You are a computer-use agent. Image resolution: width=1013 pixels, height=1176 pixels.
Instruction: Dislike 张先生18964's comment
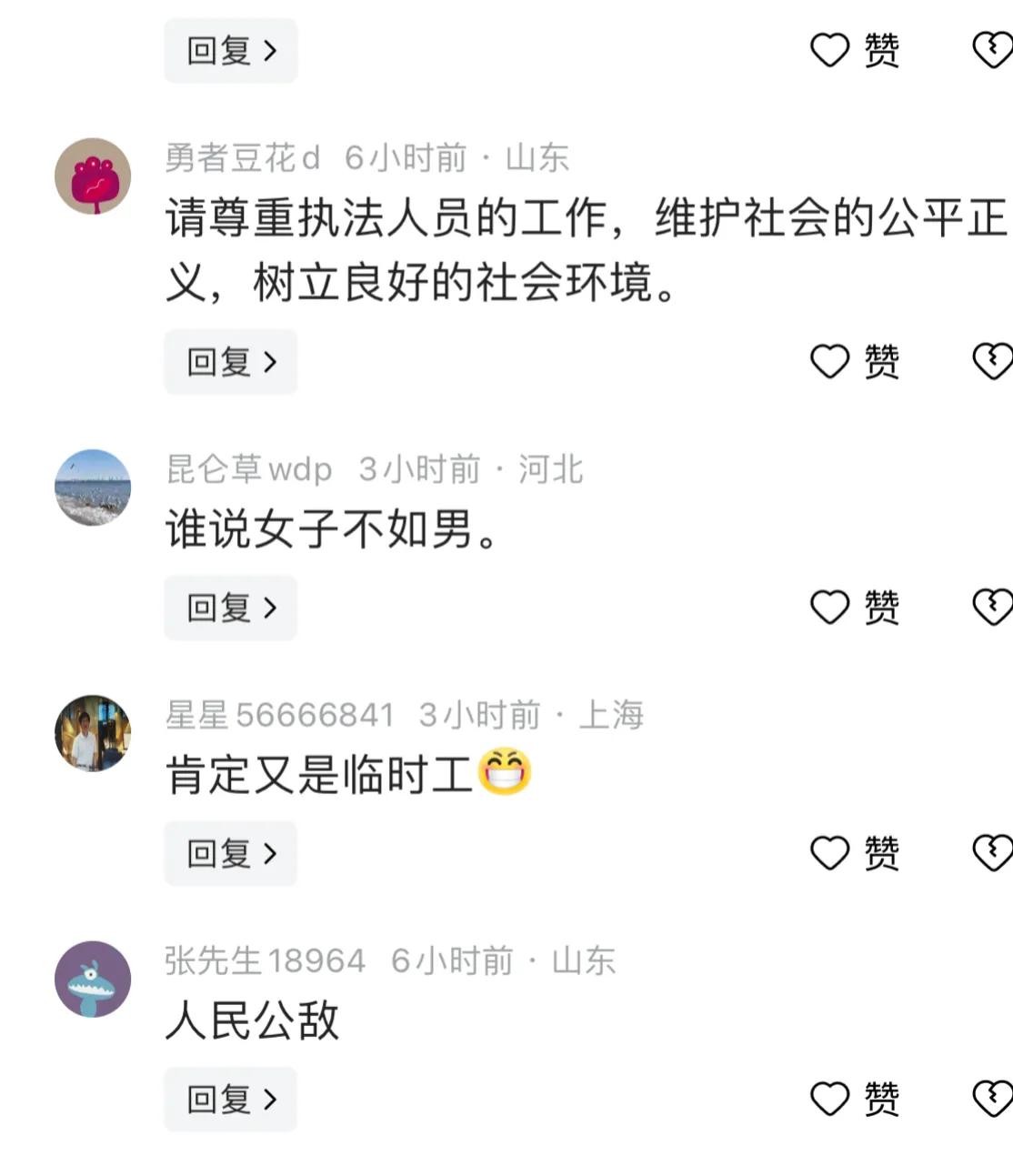pyautogui.click(x=993, y=1099)
